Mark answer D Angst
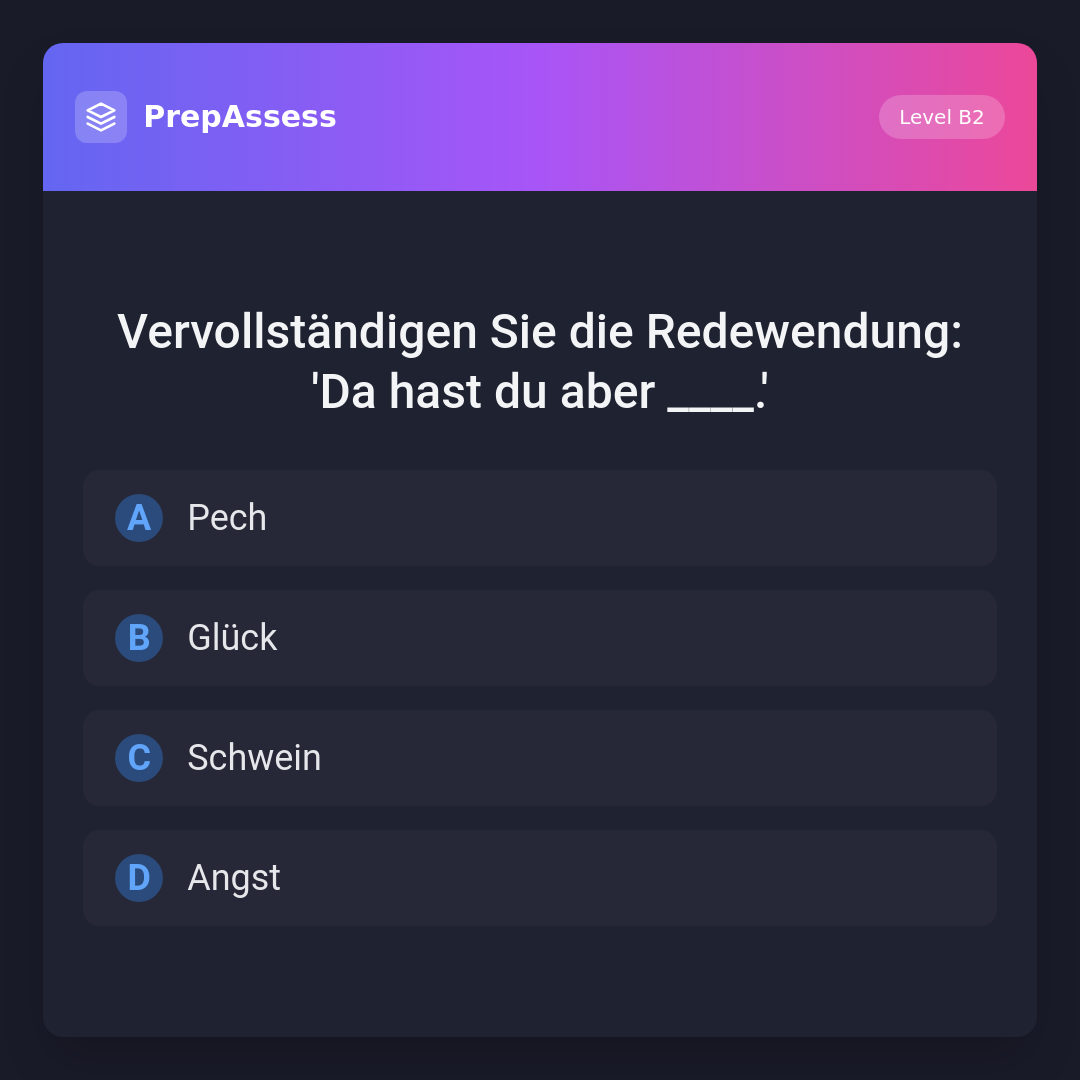The height and width of the screenshot is (1080, 1080). 540,878
